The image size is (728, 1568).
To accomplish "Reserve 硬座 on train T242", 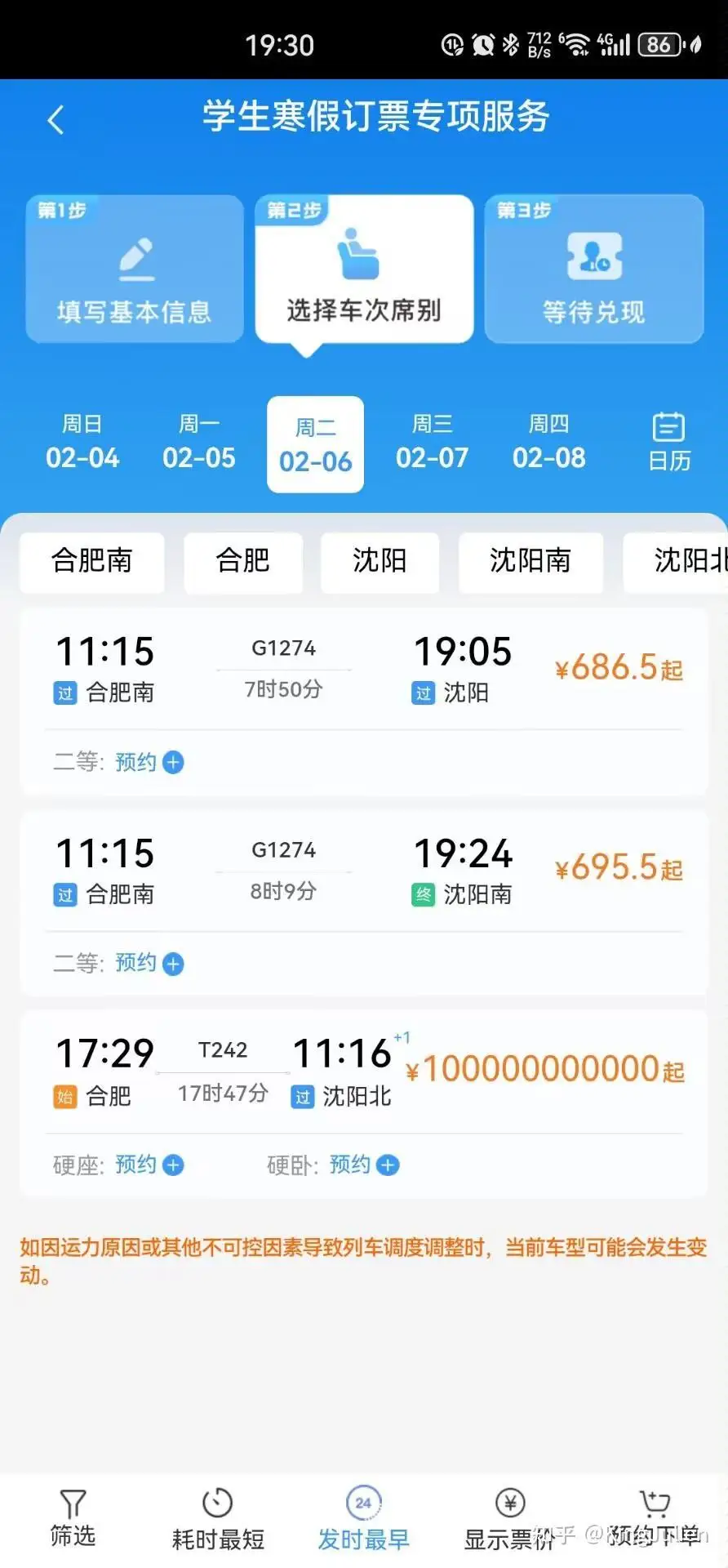I will (149, 1165).
